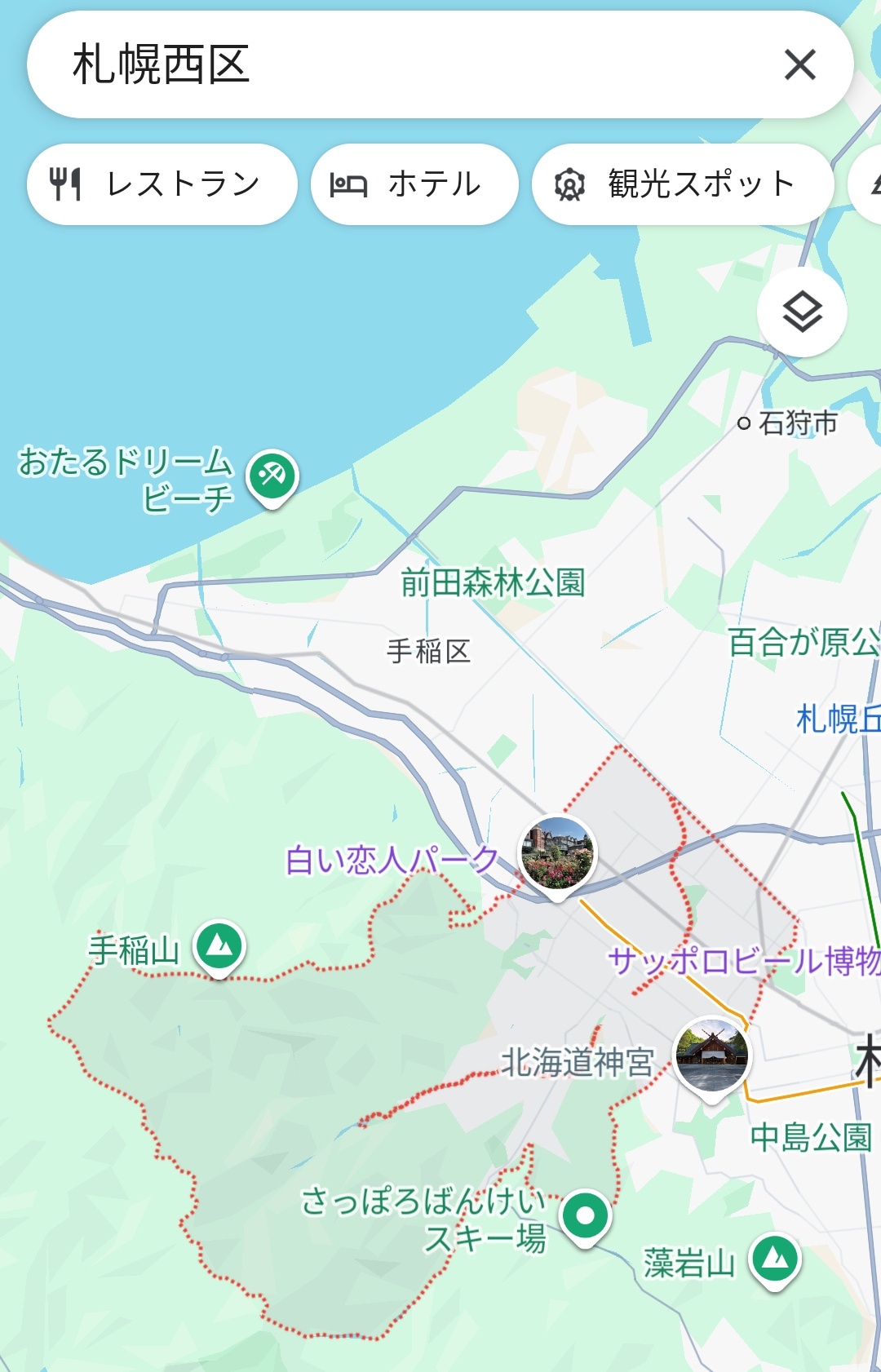Open the おたるドリームビーチ map pin

pyautogui.click(x=273, y=476)
